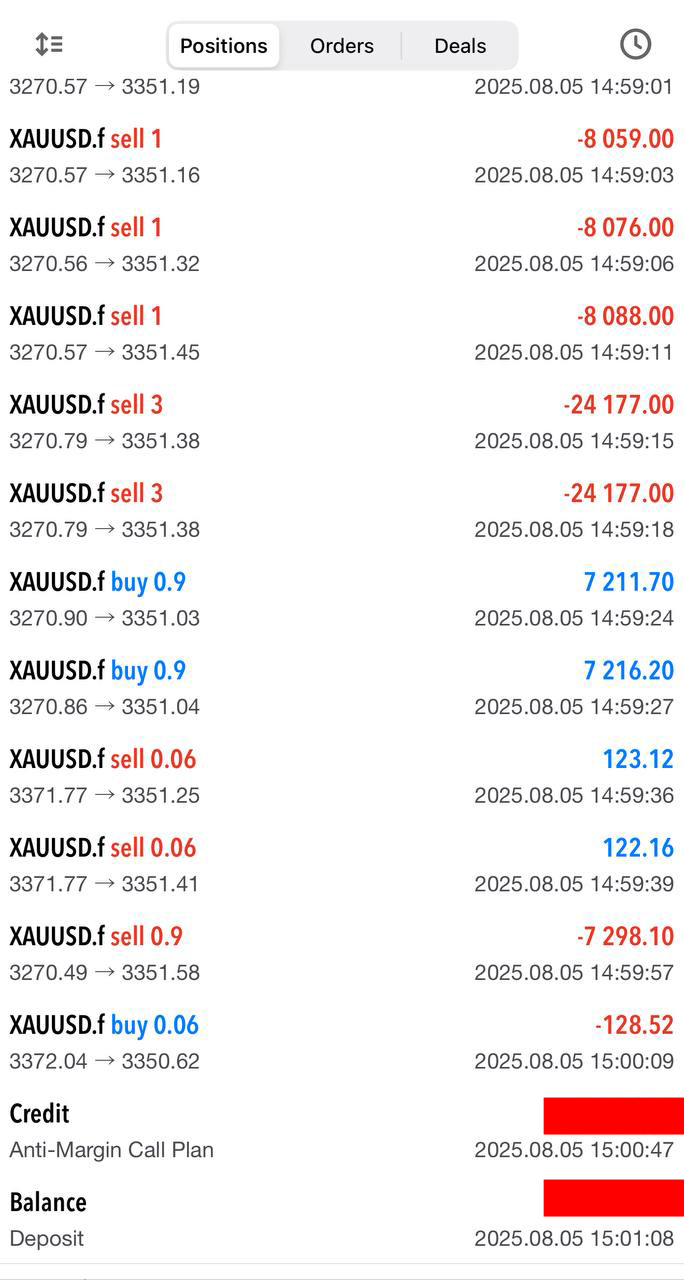Open the history period clock icon

[x=635, y=44]
